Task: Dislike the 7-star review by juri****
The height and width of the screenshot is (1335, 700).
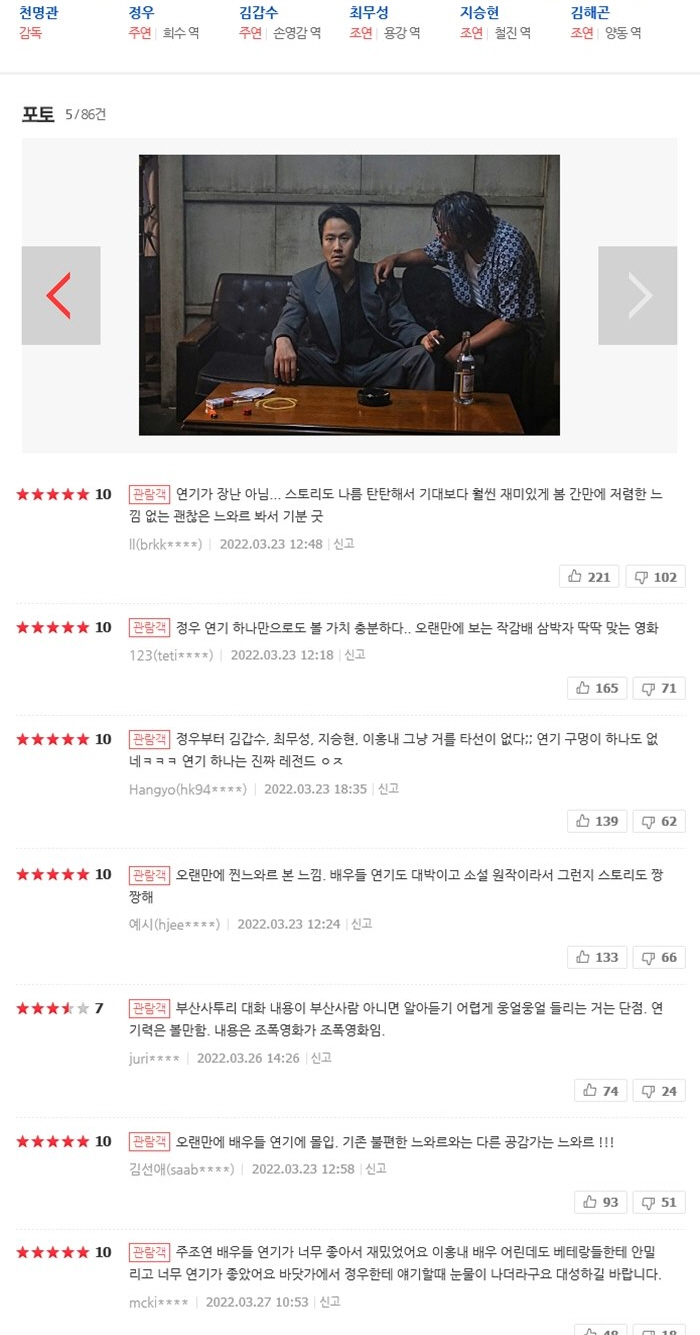Action: tap(660, 1091)
